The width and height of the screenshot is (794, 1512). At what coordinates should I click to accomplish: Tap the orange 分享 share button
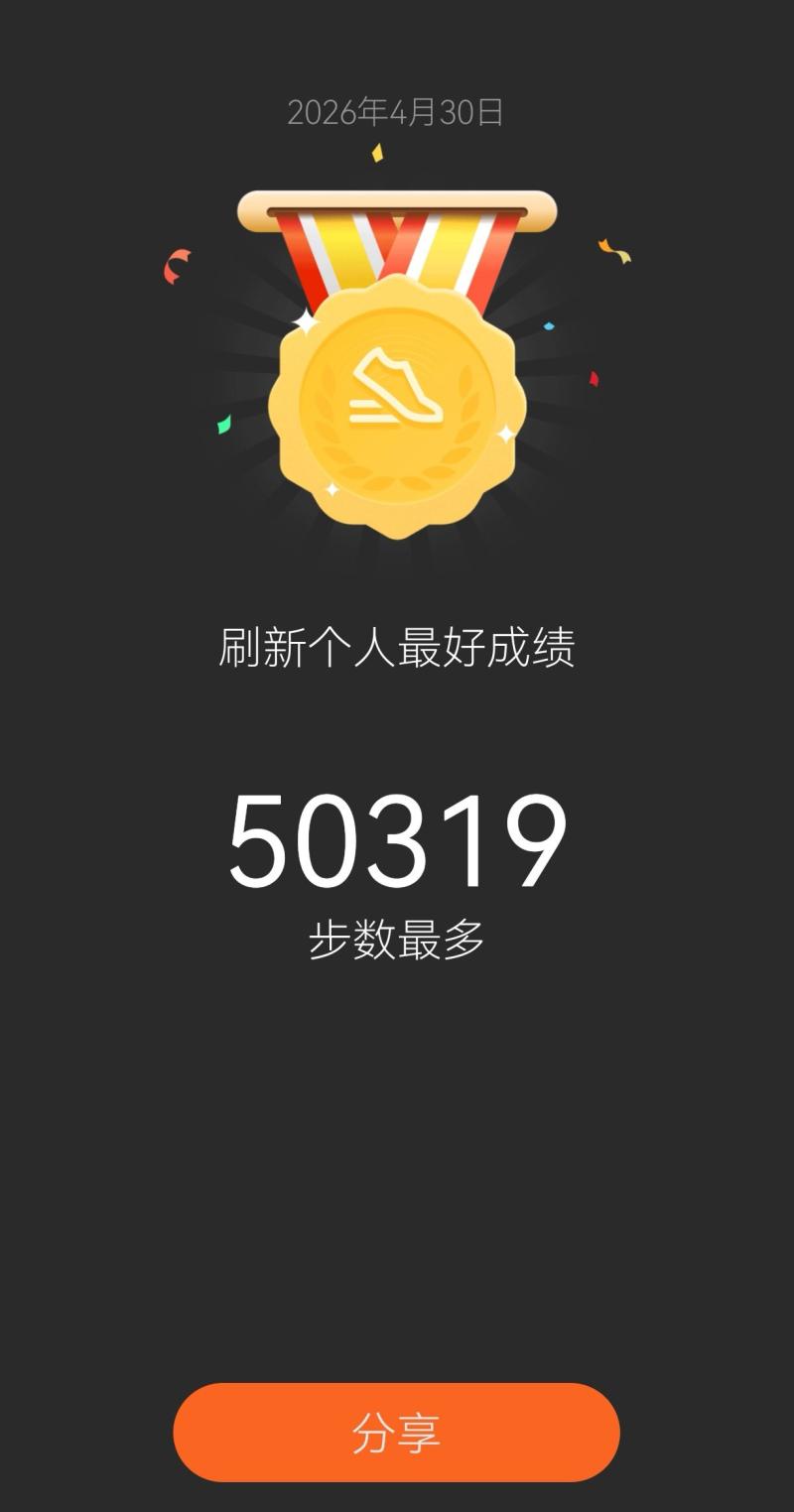tap(396, 1432)
